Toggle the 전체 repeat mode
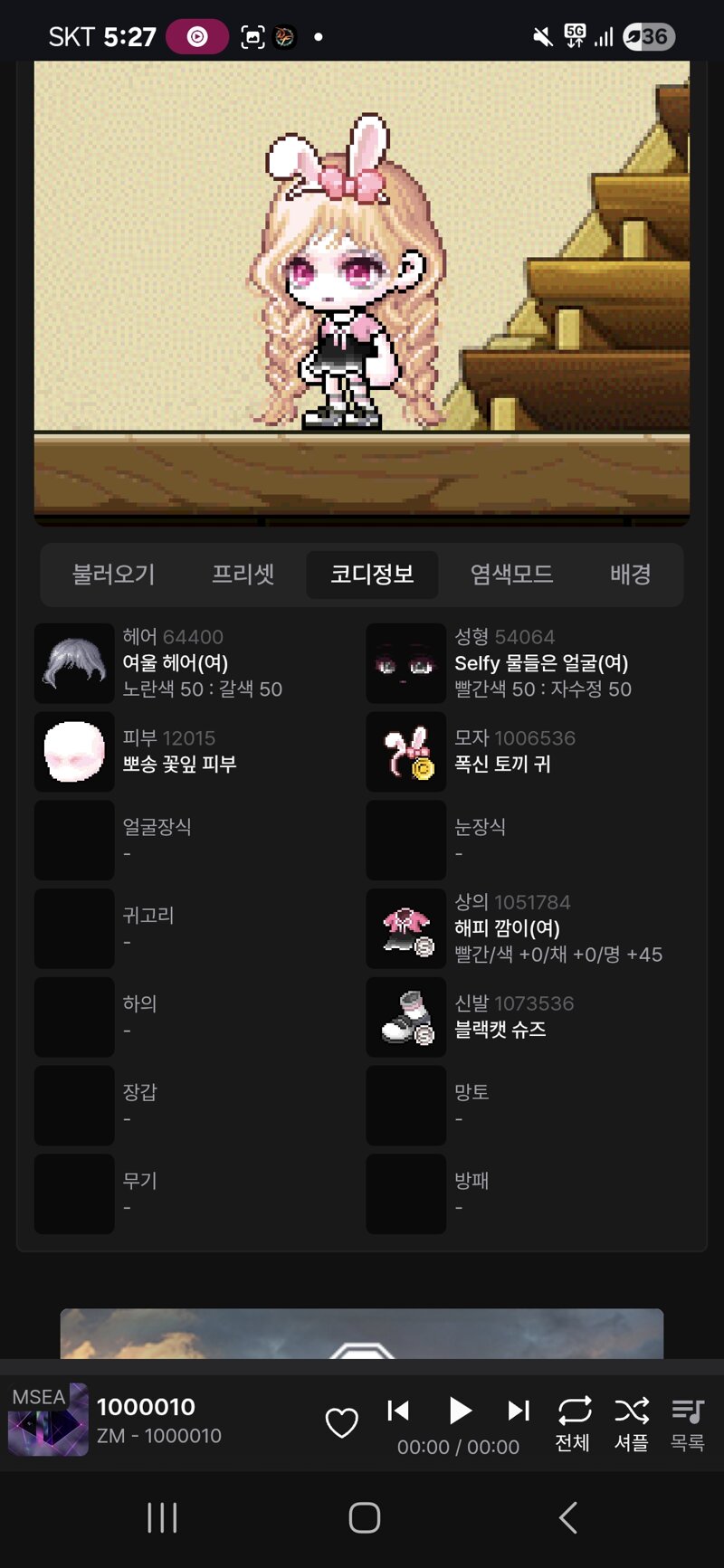724x1568 pixels. (x=573, y=1421)
